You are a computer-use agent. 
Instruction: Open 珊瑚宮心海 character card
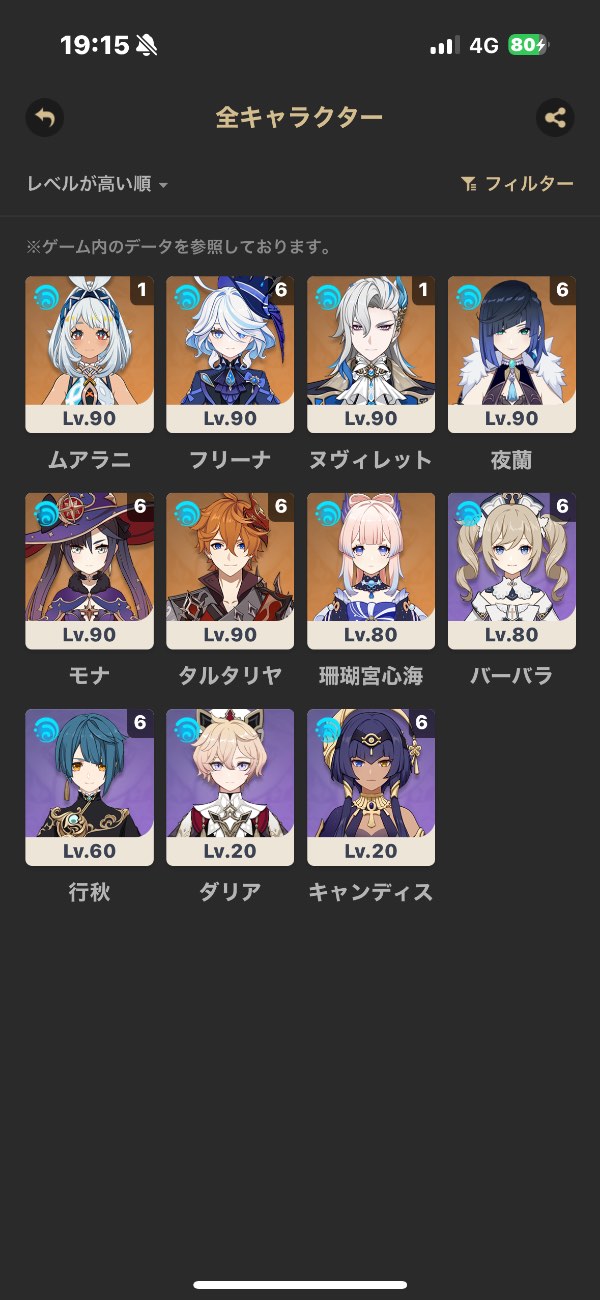coord(371,570)
